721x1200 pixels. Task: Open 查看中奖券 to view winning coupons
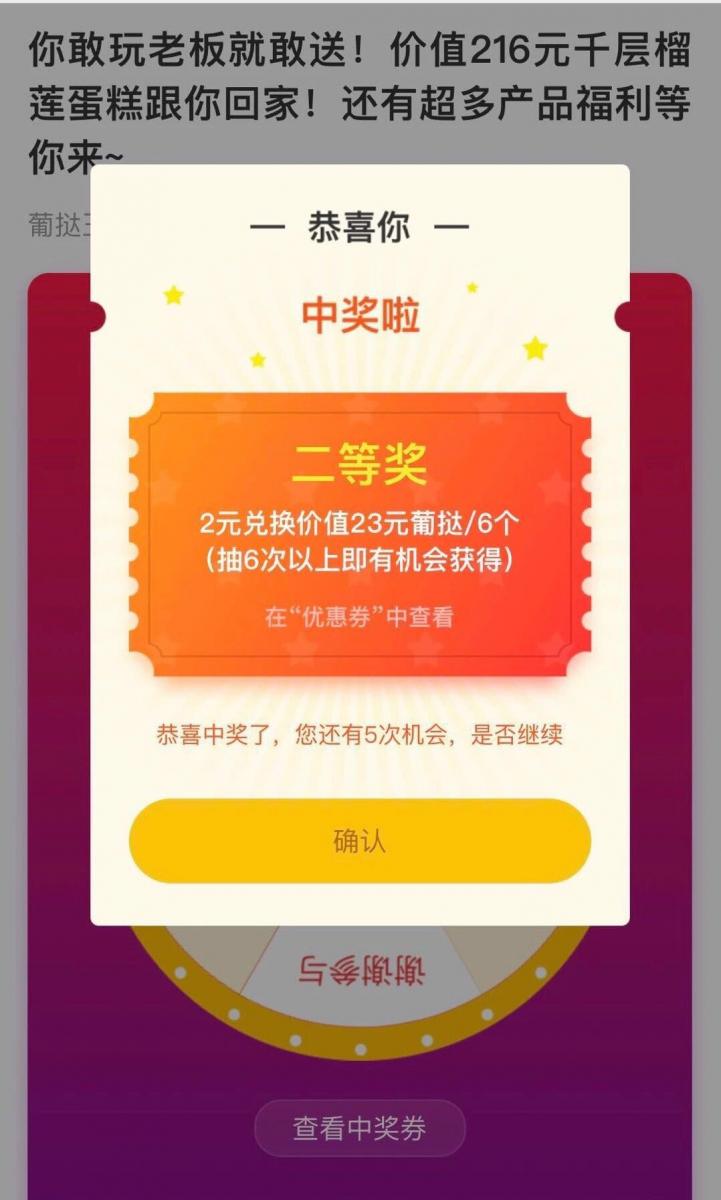[360, 1129]
